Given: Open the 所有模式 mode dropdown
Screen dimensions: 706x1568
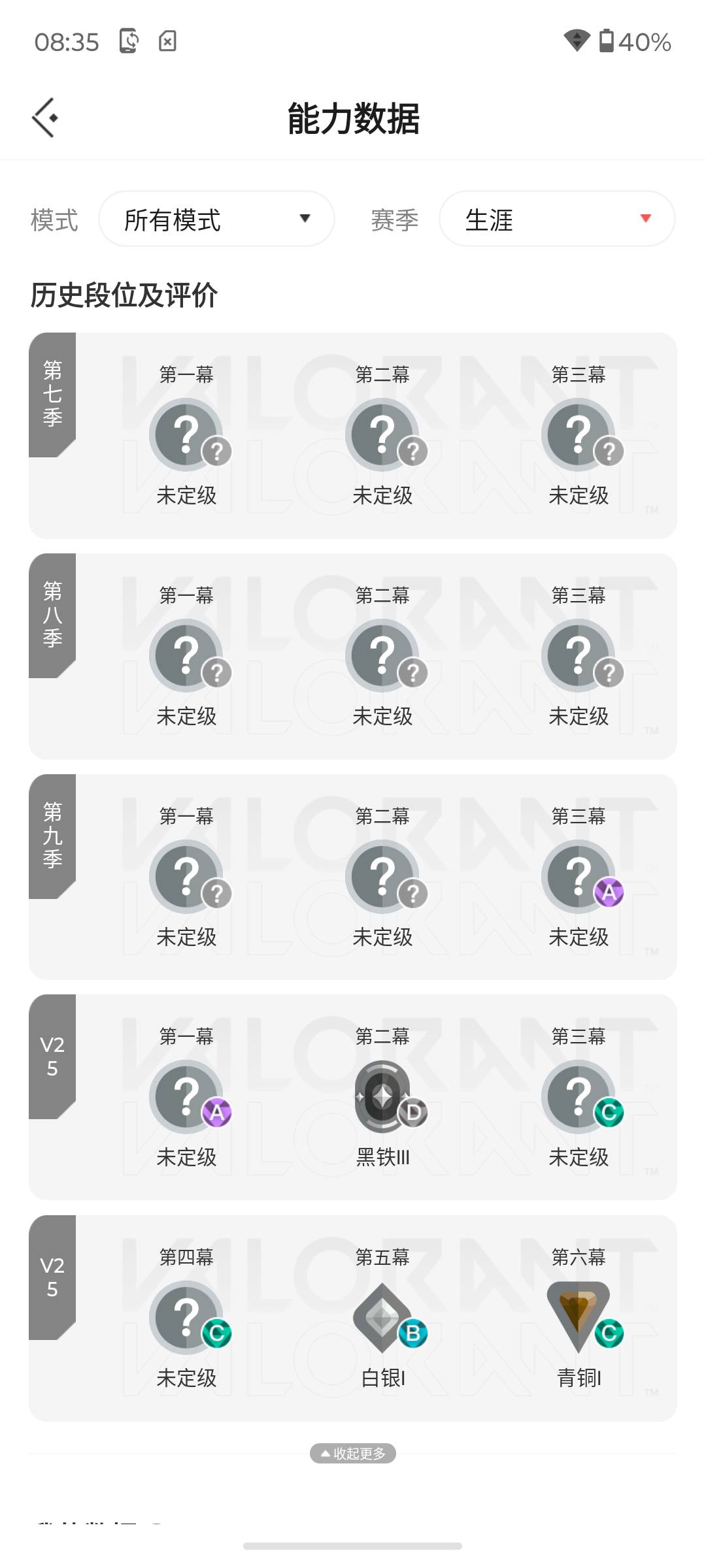Looking at the screenshot, I should (x=216, y=219).
